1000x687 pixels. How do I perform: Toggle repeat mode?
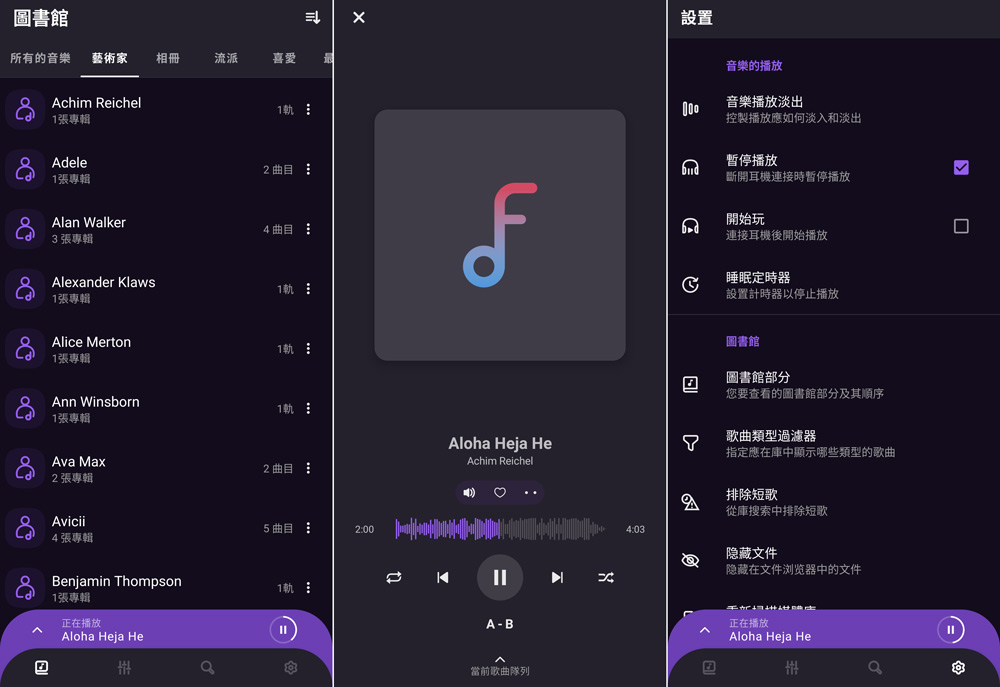point(394,577)
